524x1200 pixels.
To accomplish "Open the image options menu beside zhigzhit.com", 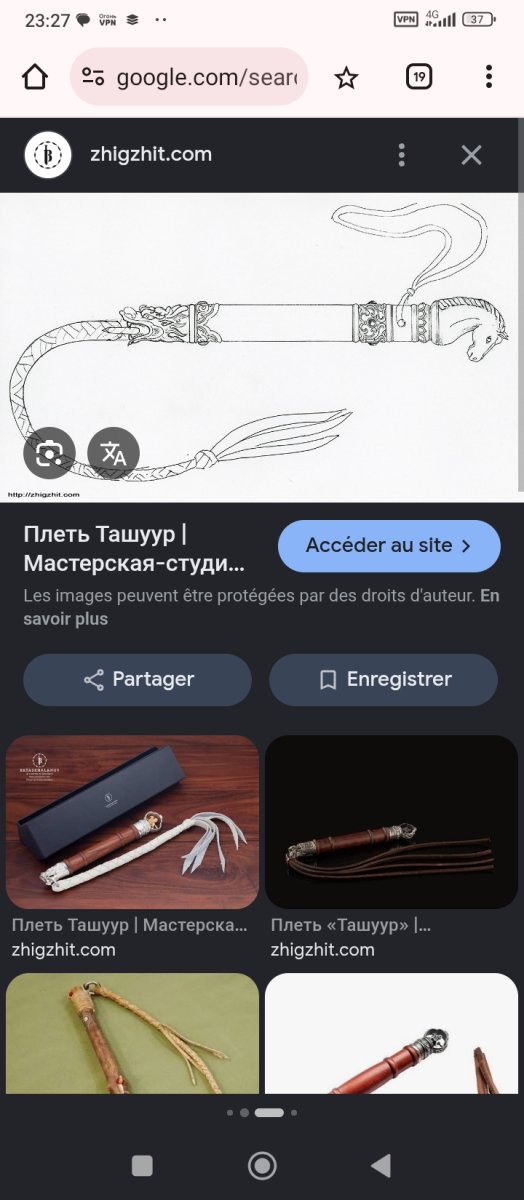I will (401, 155).
